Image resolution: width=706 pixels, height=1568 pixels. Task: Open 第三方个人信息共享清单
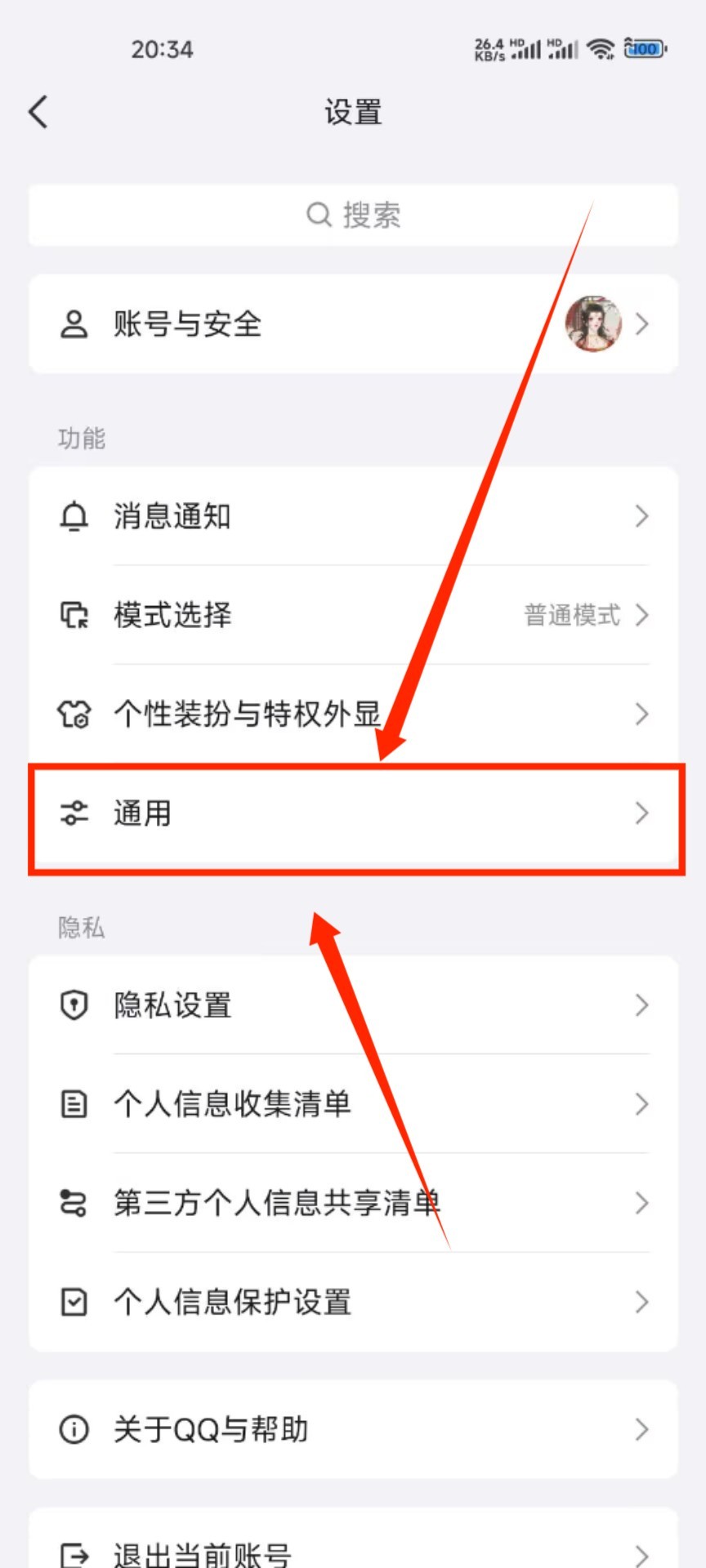pos(353,1203)
